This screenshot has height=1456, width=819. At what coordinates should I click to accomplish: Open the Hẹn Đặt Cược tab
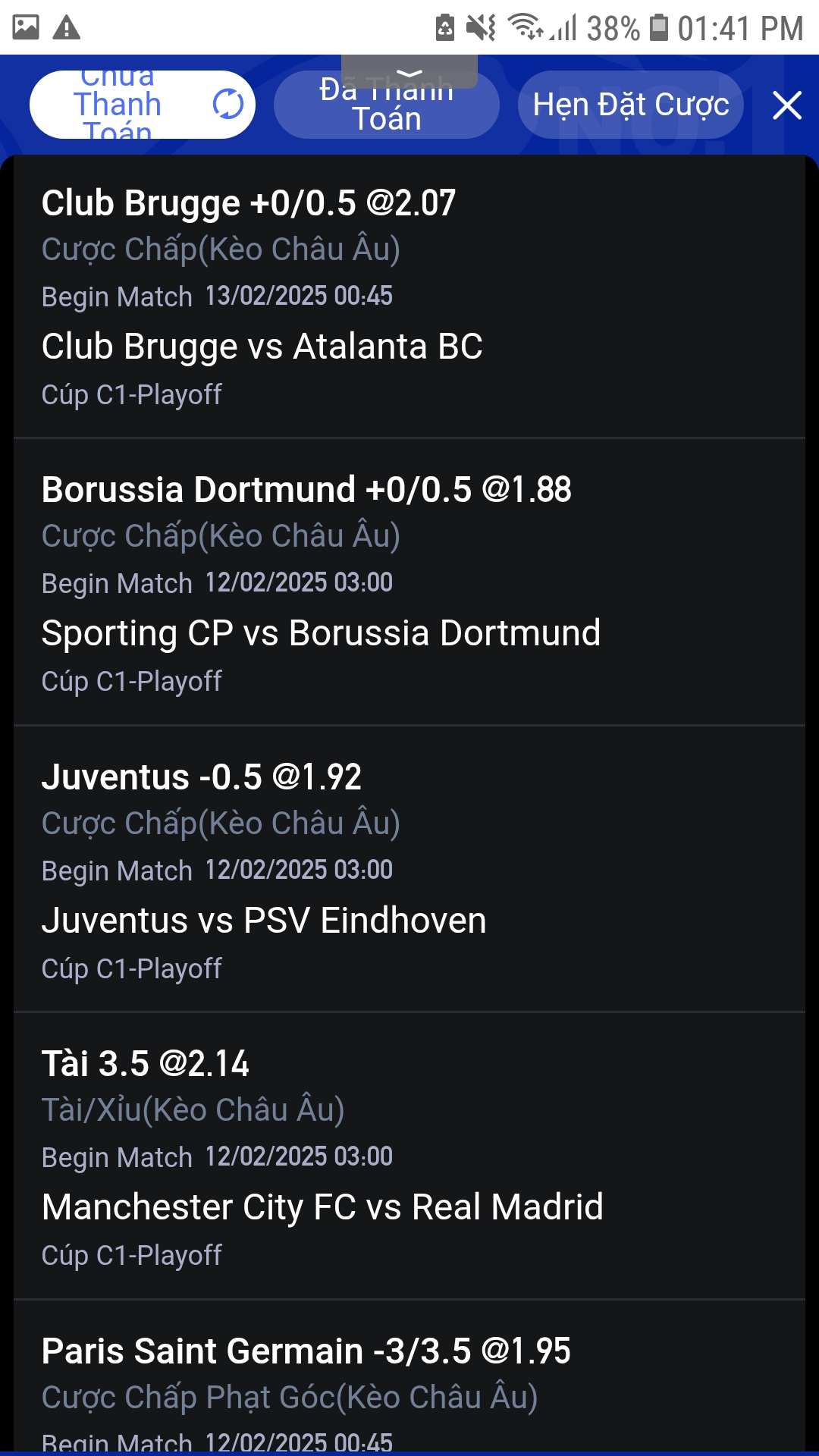pyautogui.click(x=630, y=105)
